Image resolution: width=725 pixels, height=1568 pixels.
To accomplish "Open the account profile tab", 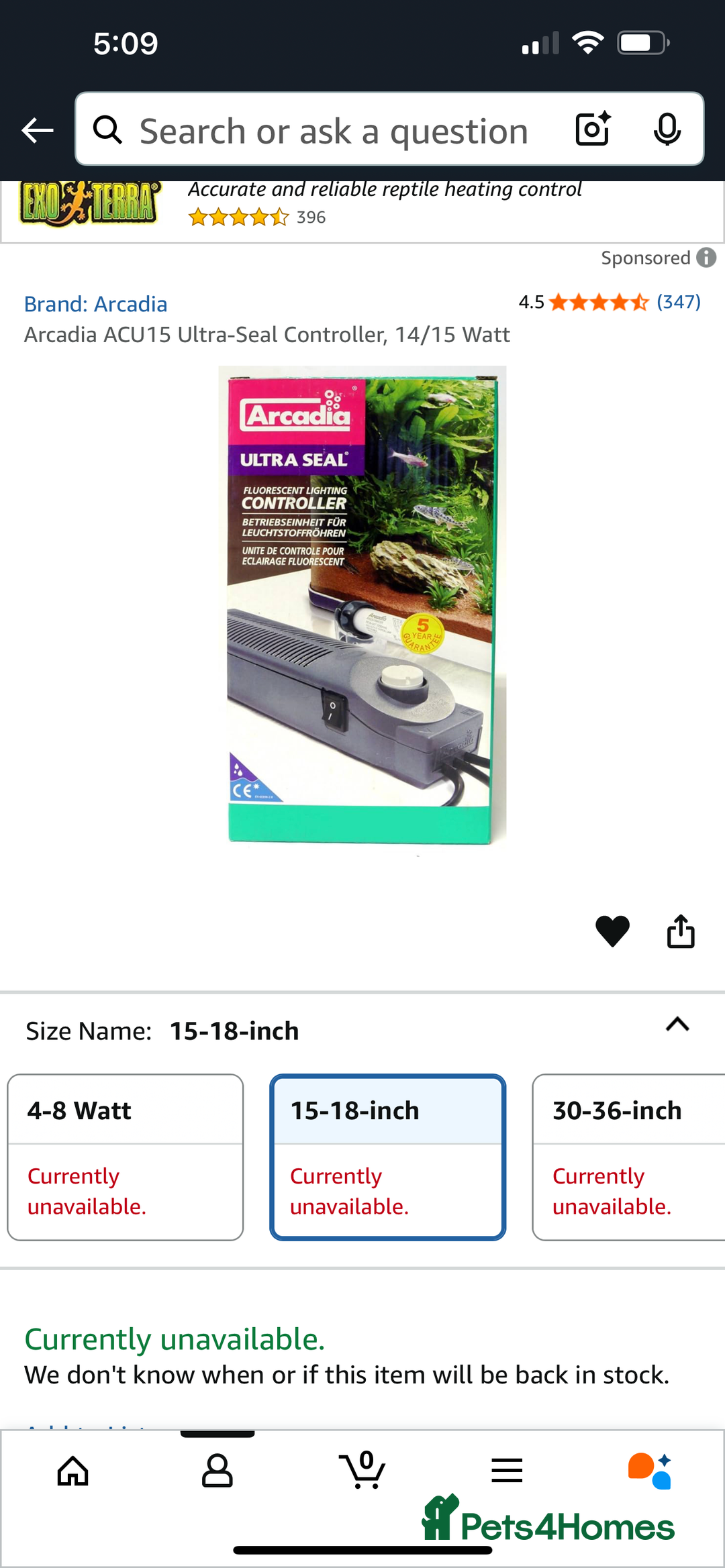I will (217, 1471).
